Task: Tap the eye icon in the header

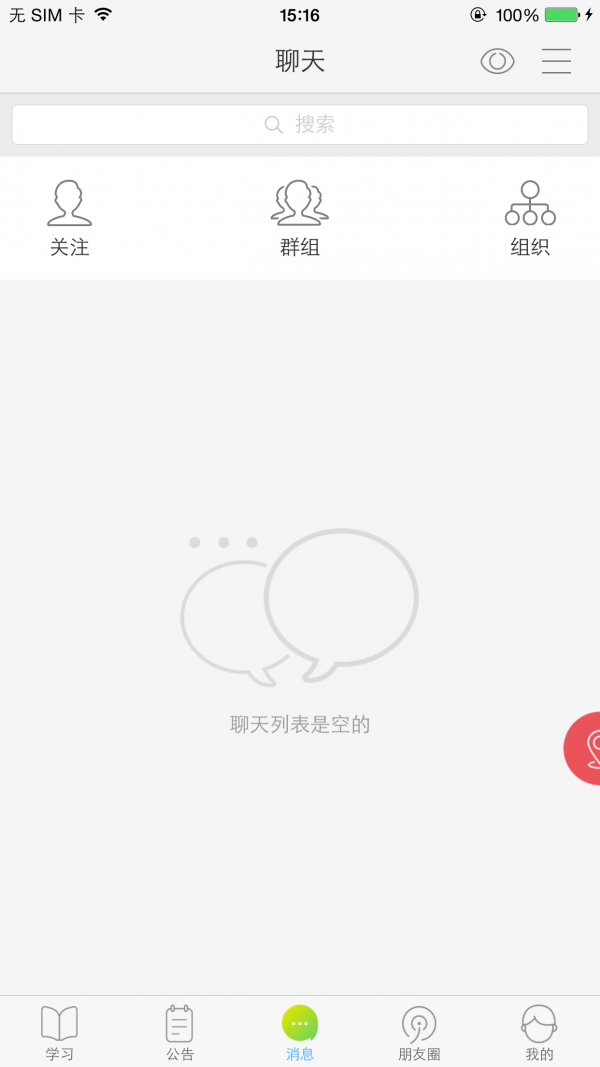Action: click(497, 62)
